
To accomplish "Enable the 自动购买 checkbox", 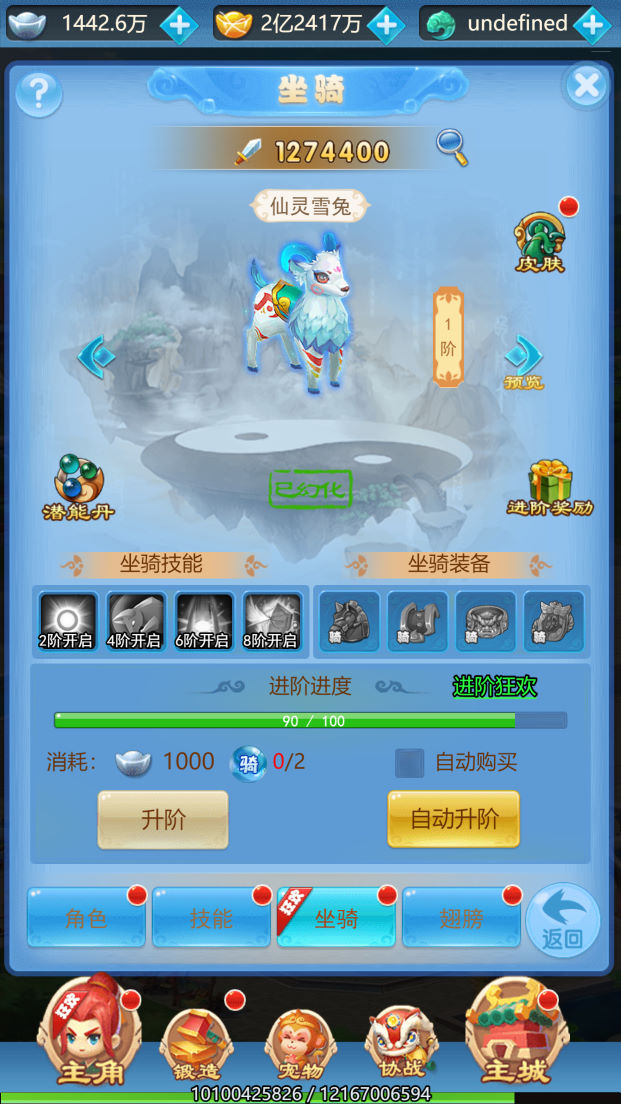I will [x=410, y=763].
